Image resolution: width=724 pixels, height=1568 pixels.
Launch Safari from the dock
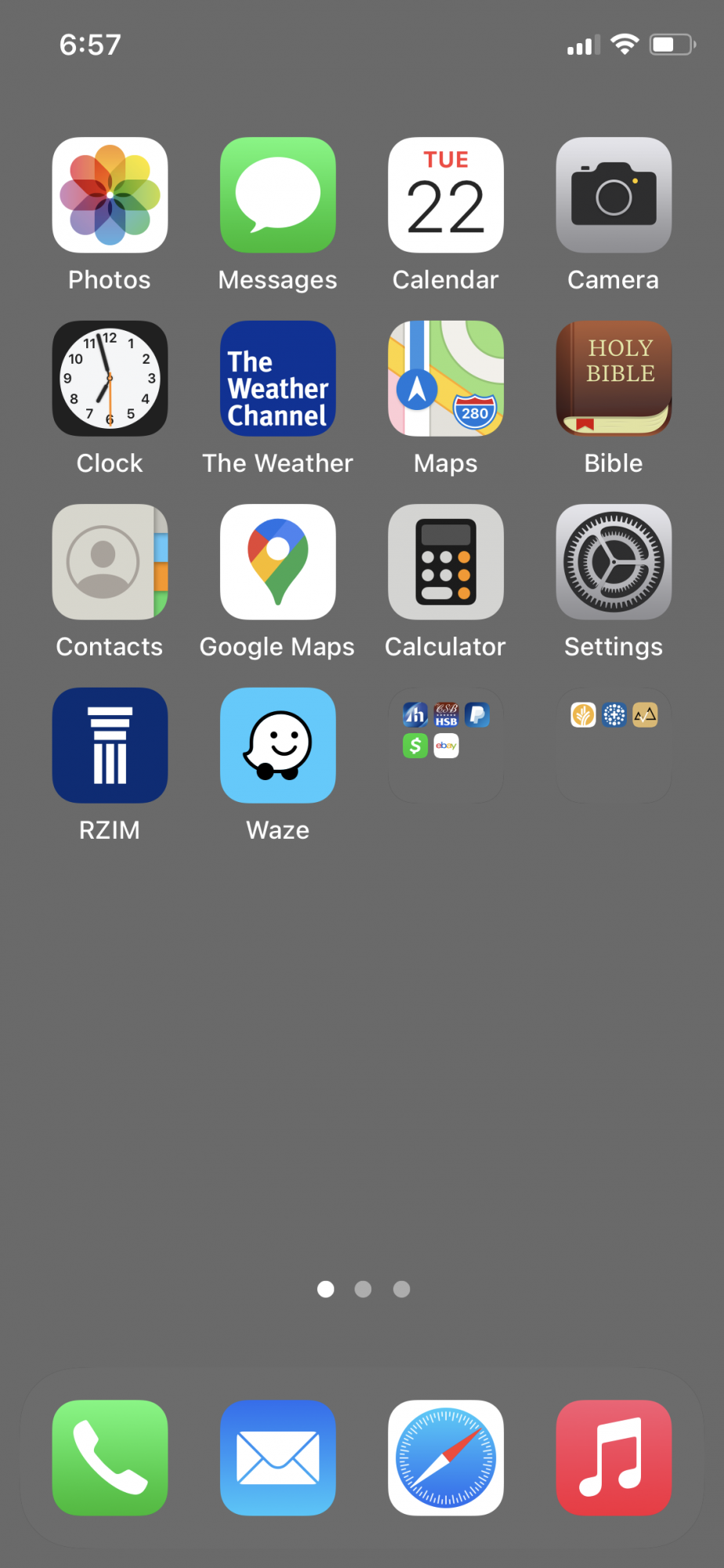[x=446, y=1458]
